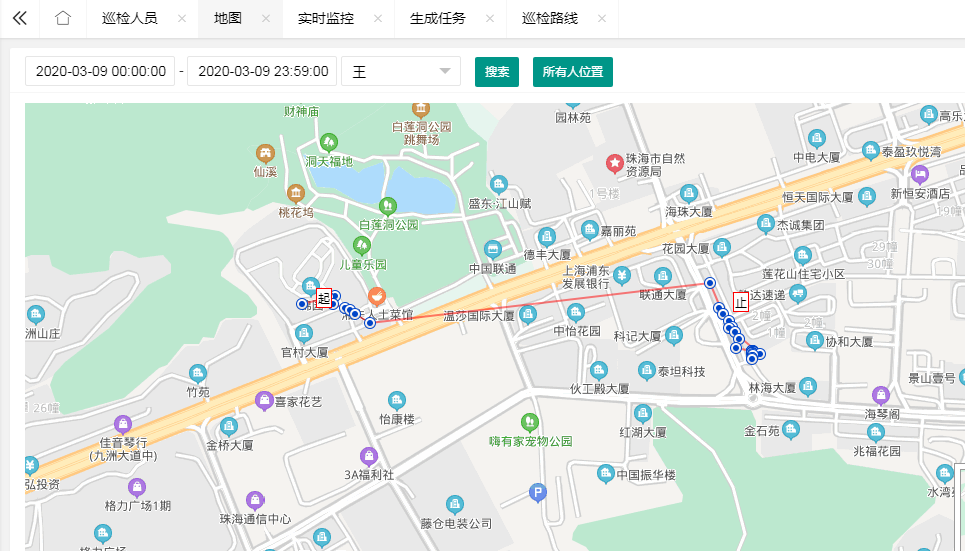
Task: Tap the 搜索 button
Action: (x=497, y=72)
